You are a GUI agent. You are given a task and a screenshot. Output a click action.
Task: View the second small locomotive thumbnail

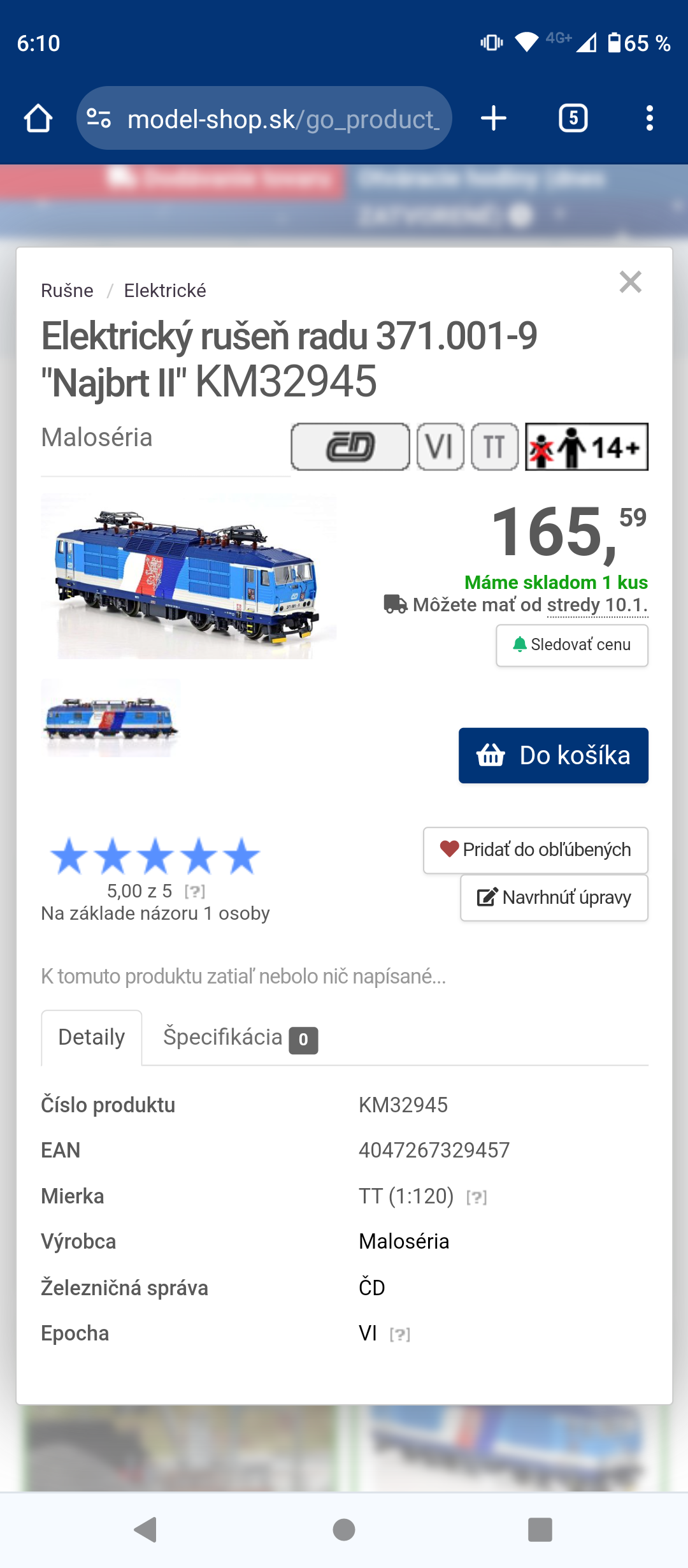110,719
